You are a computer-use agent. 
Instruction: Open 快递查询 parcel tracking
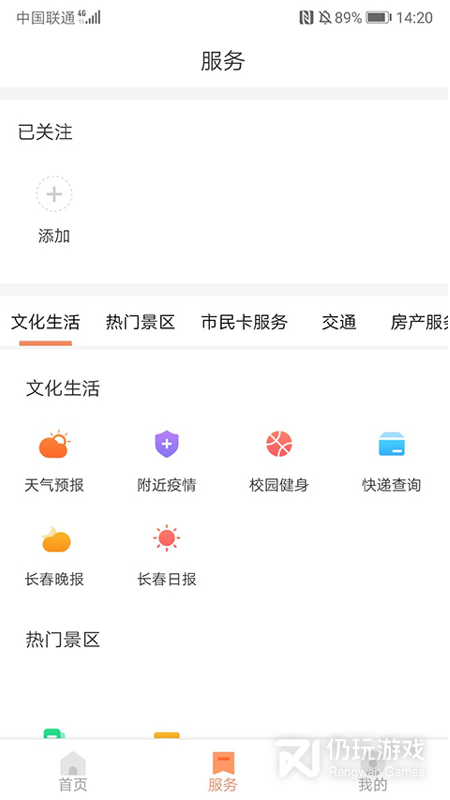coord(391,461)
